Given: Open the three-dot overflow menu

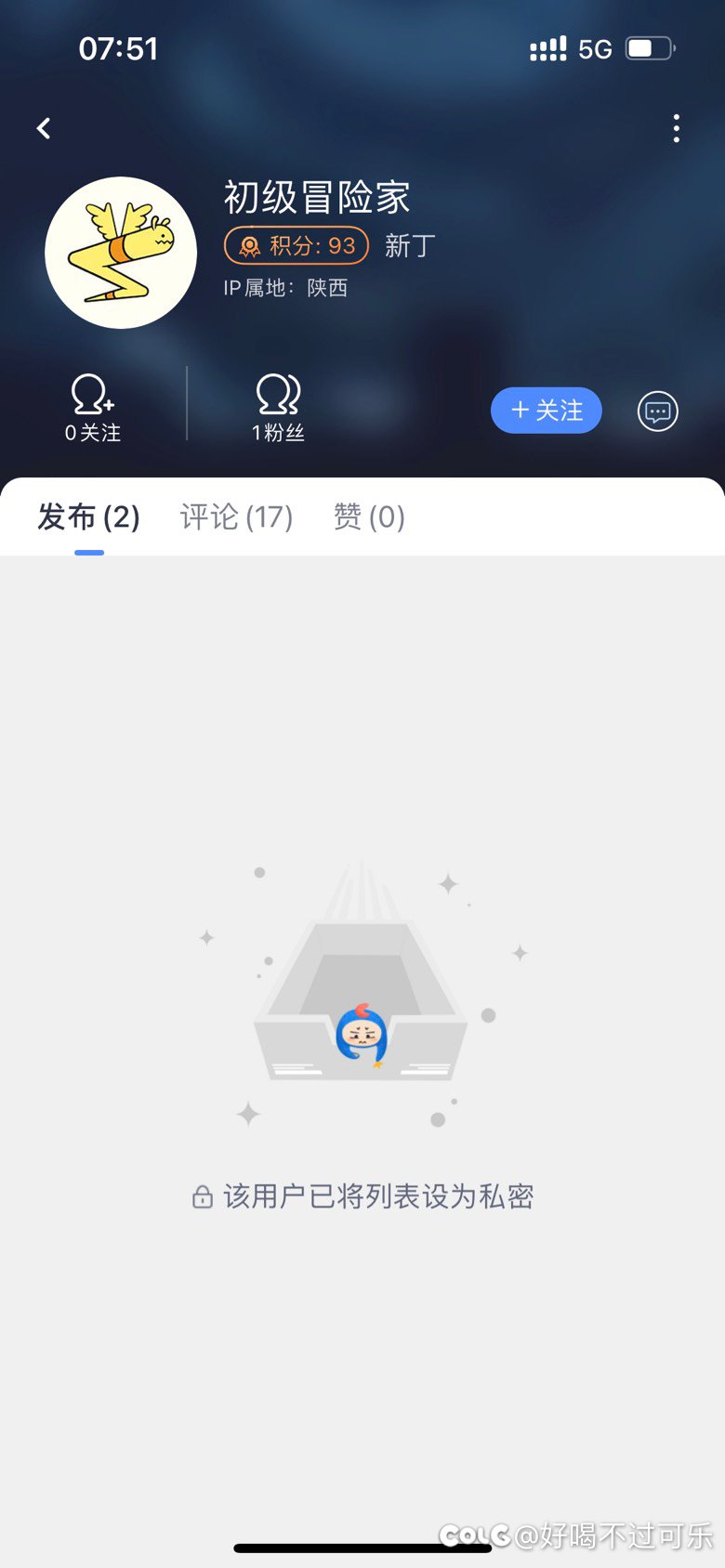Looking at the screenshot, I should point(676,128).
